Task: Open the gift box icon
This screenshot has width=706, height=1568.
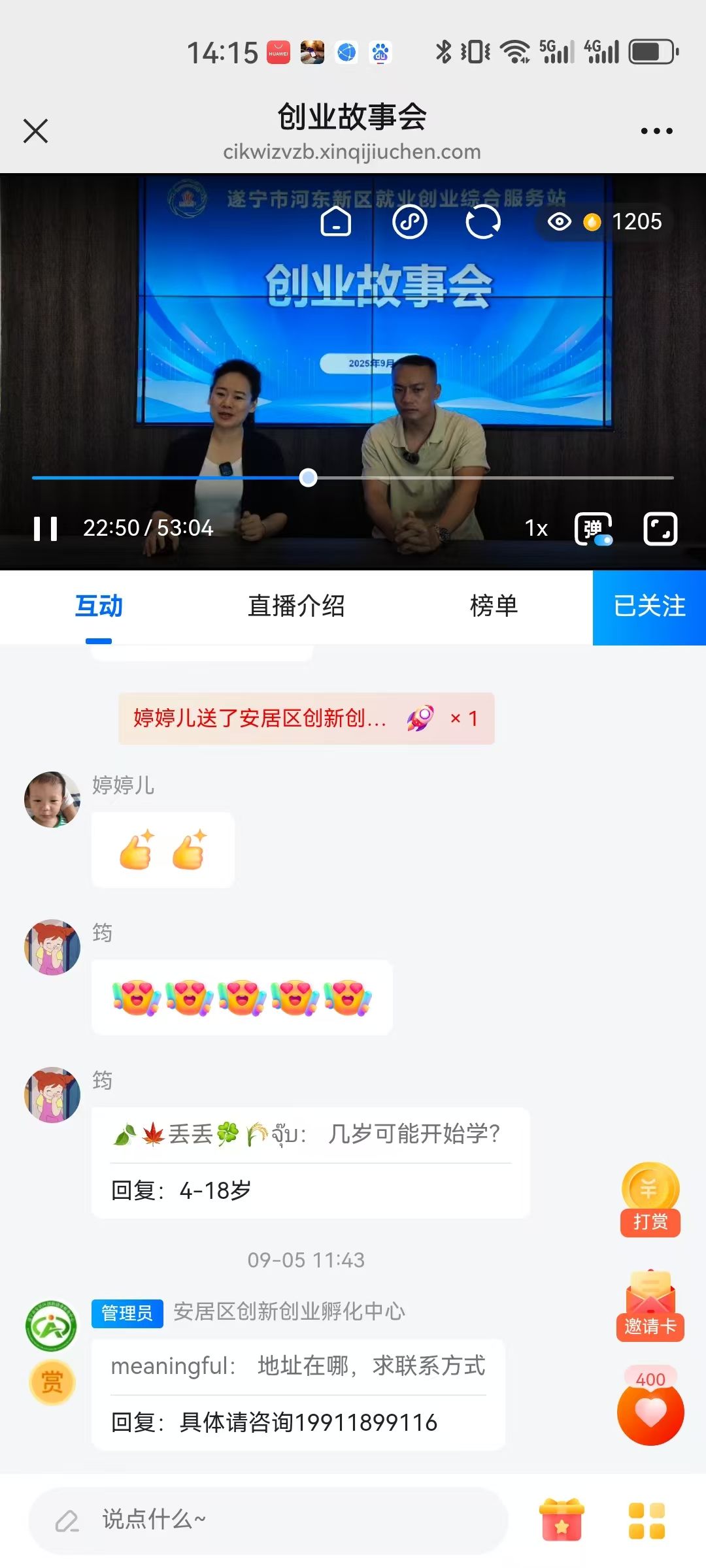Action: [x=562, y=1520]
